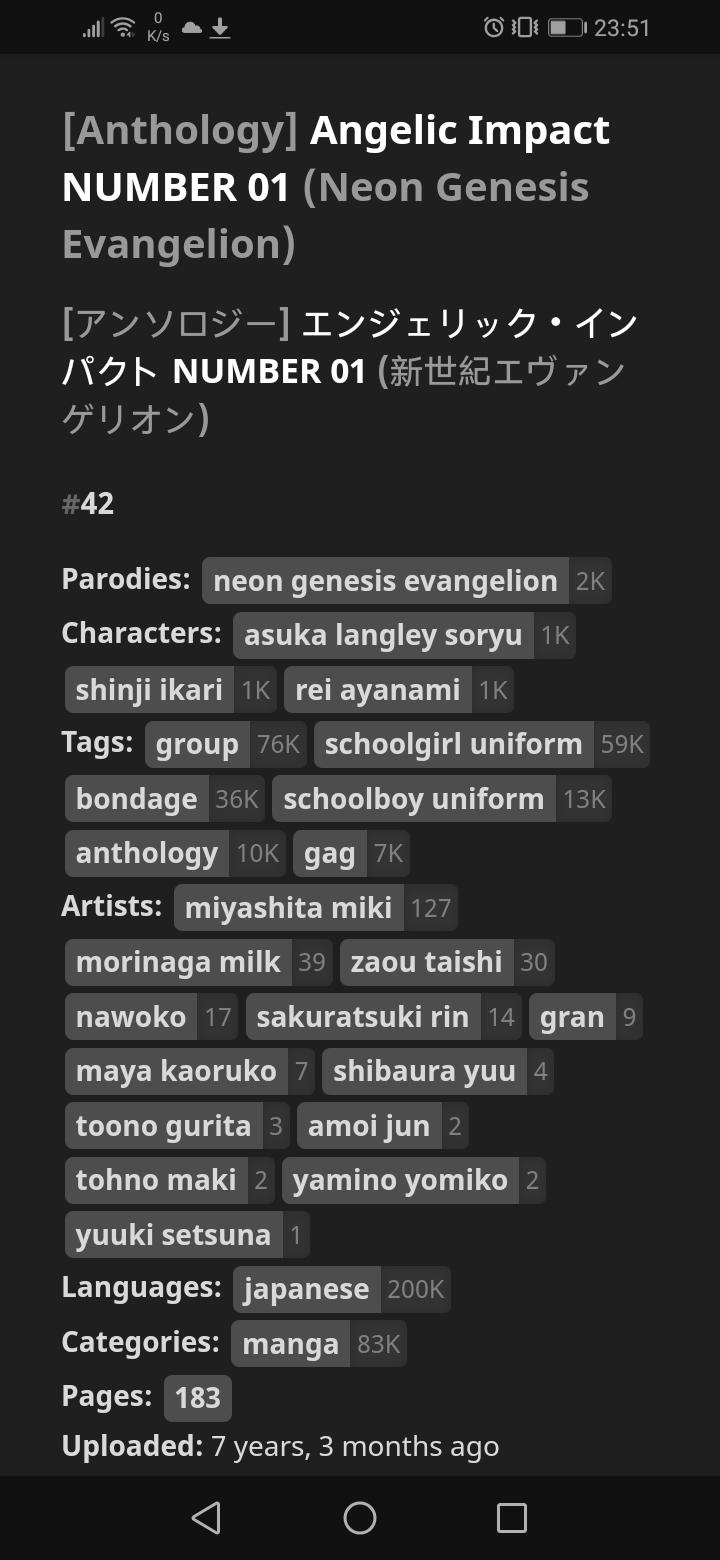
Task: Filter by the japanese language tag
Action: click(x=306, y=1289)
